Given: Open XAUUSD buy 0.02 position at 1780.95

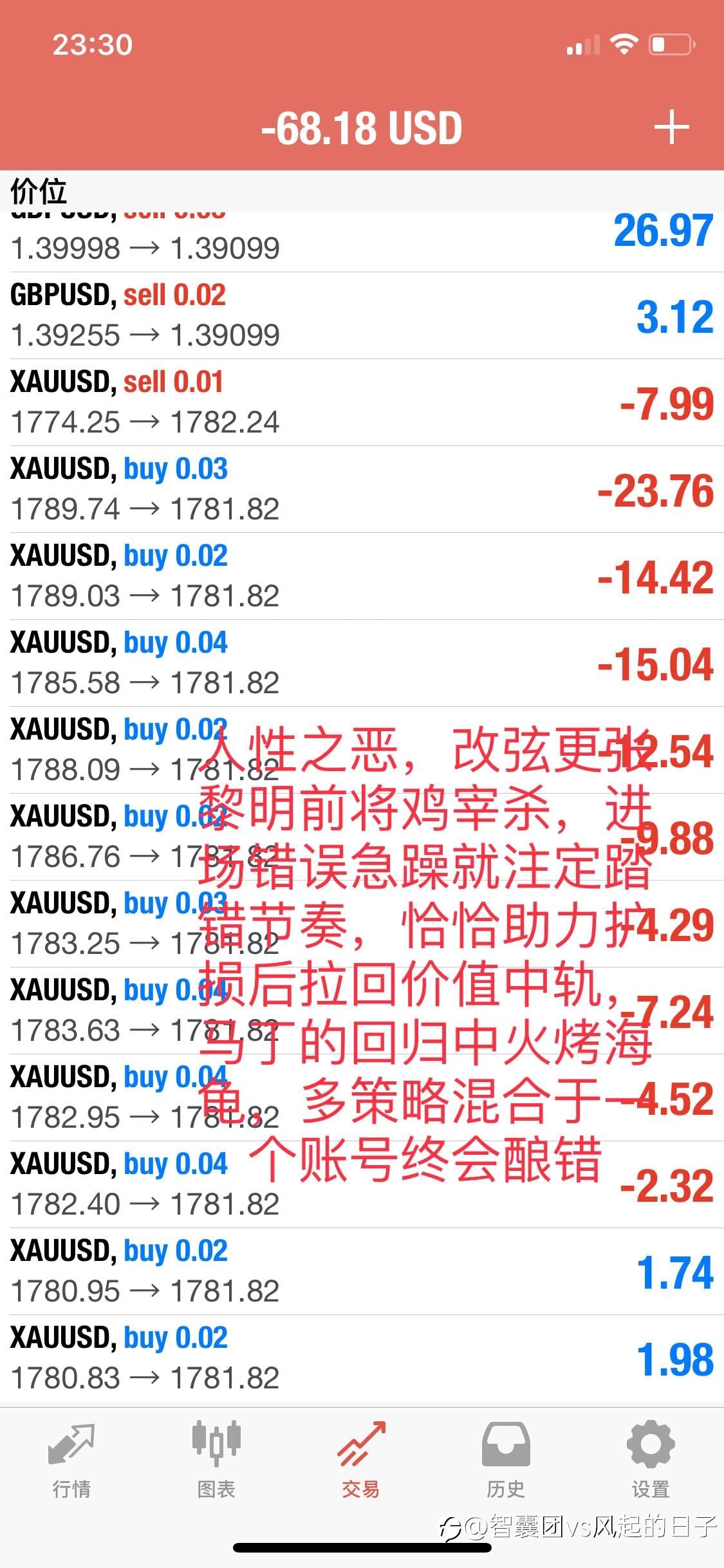Looking at the screenshot, I should (x=362, y=1271).
